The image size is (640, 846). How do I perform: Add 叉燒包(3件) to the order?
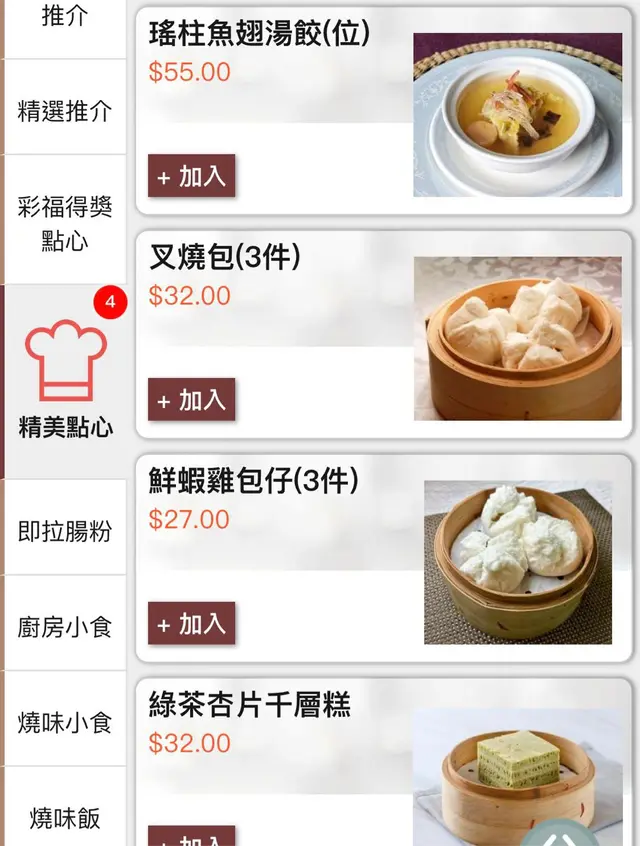[x=191, y=400]
